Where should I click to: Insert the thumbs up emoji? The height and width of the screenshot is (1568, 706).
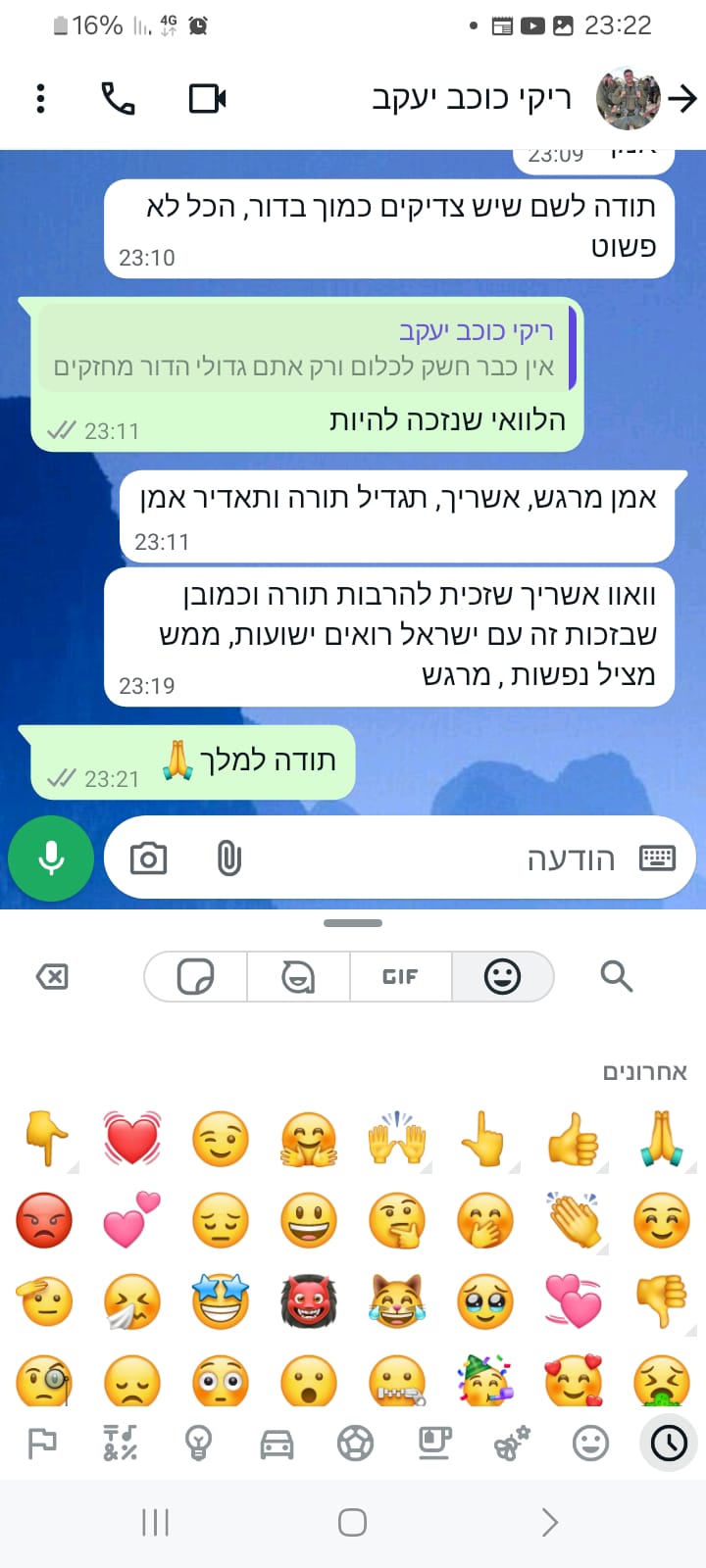574,1139
